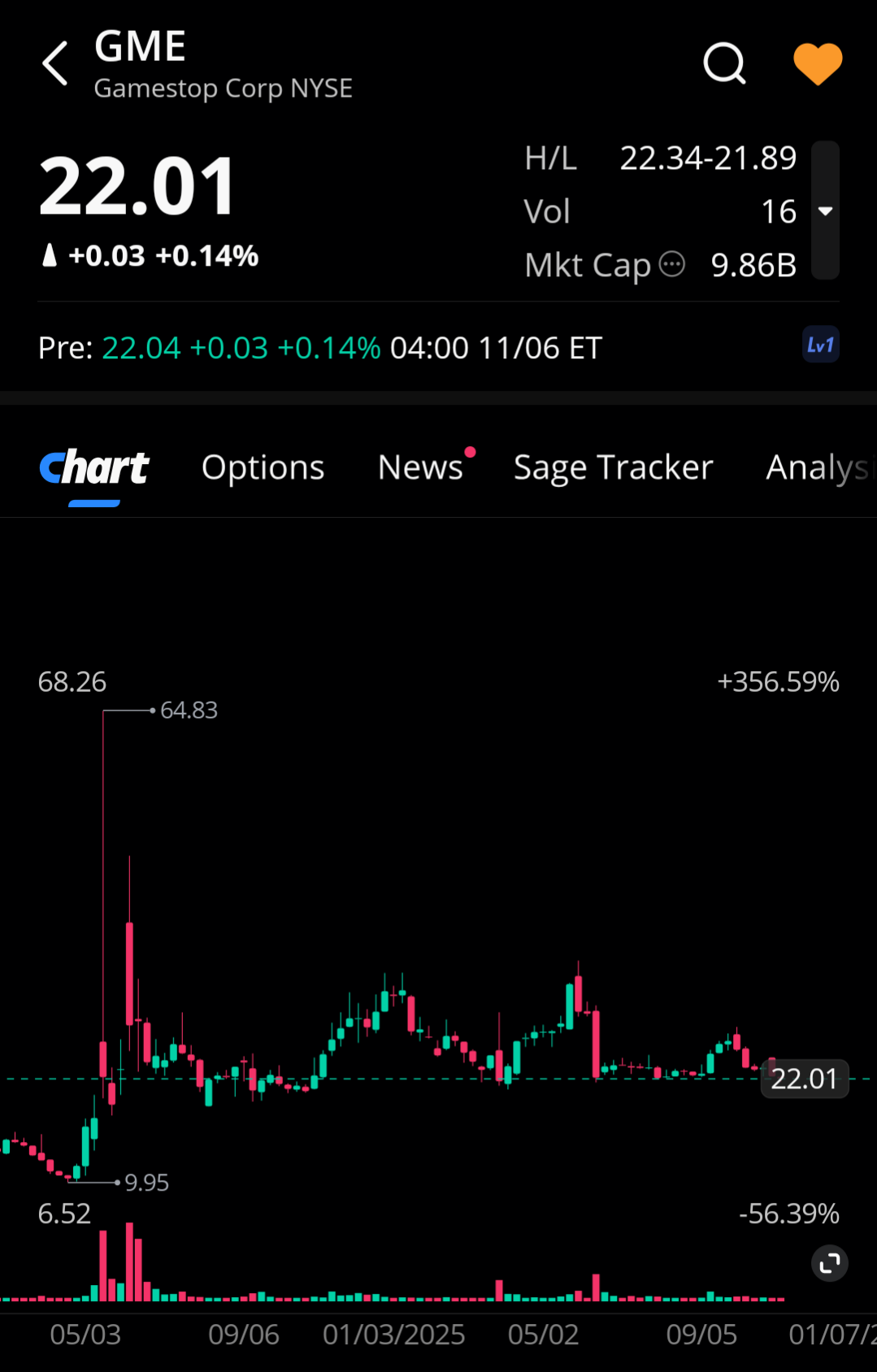Open the search magnifier icon

(x=723, y=63)
